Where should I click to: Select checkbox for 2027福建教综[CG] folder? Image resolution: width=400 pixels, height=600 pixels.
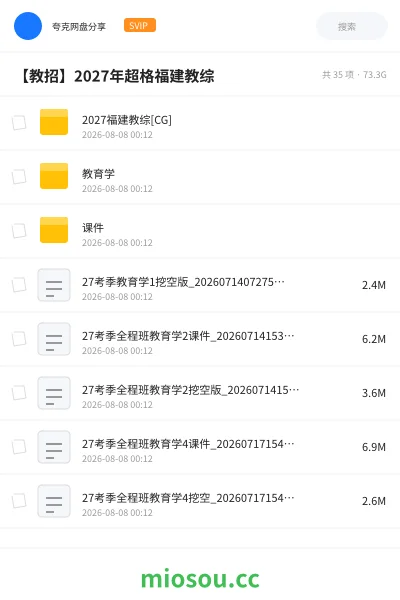(x=19, y=123)
